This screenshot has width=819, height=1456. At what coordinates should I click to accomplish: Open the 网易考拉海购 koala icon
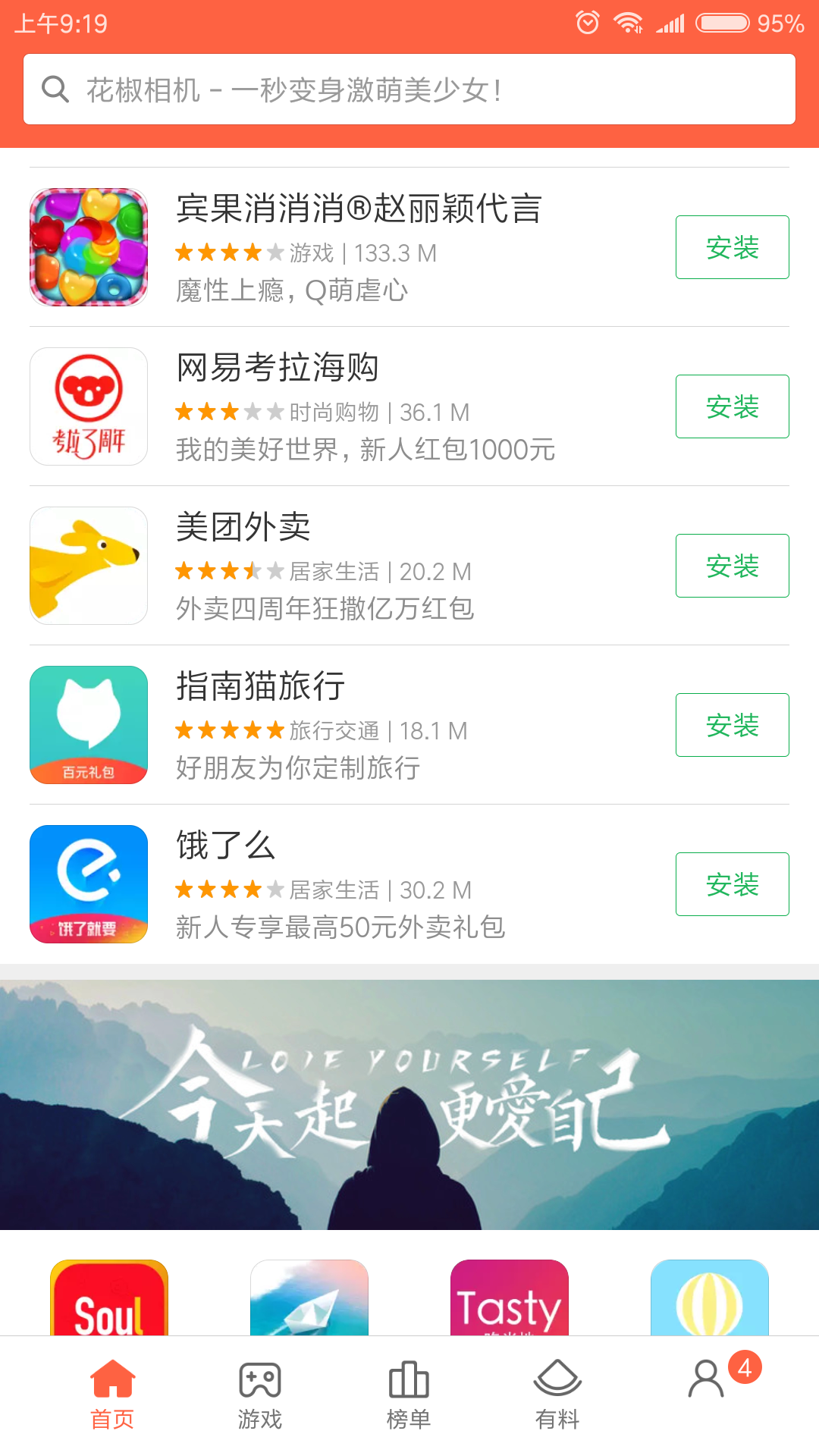point(88,406)
